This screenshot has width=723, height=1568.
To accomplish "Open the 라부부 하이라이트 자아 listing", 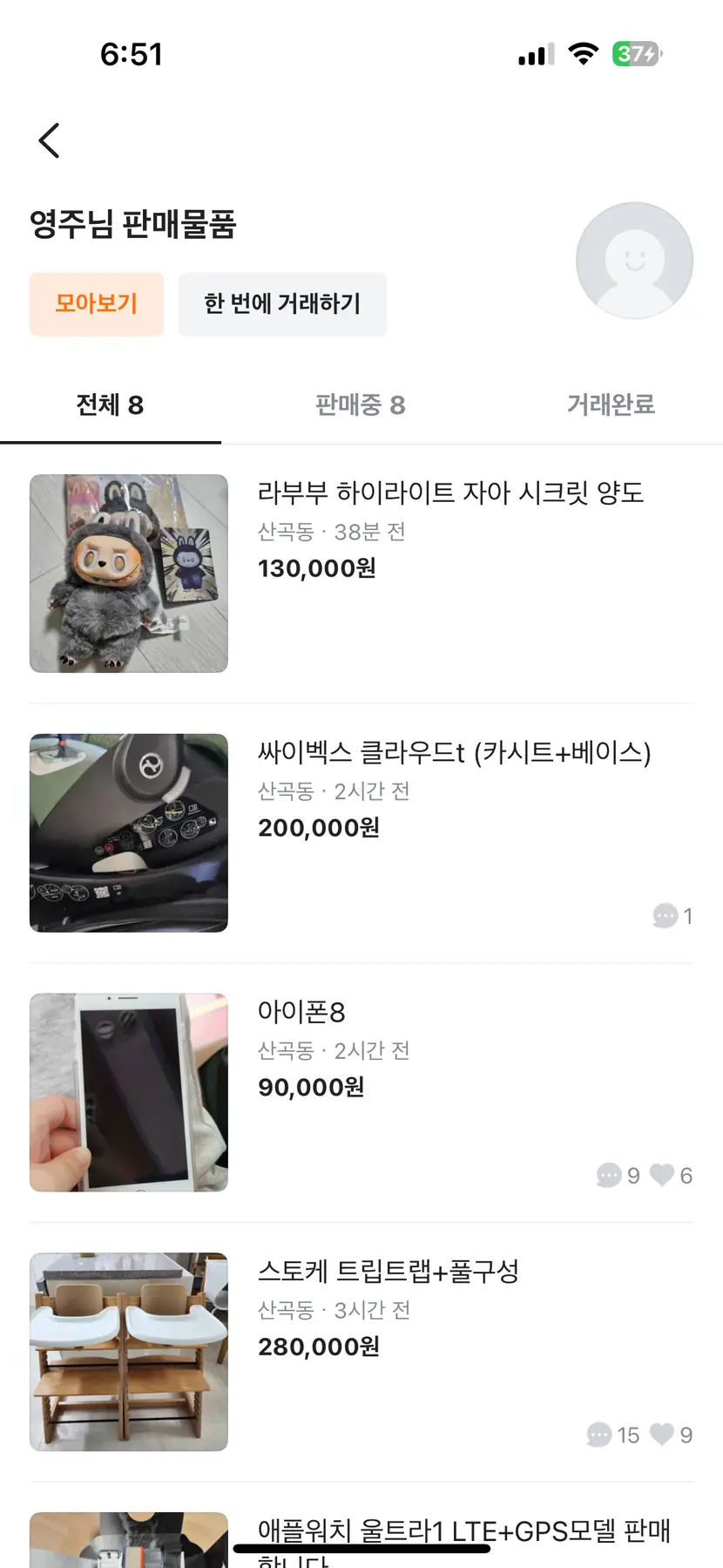I will (x=450, y=493).
